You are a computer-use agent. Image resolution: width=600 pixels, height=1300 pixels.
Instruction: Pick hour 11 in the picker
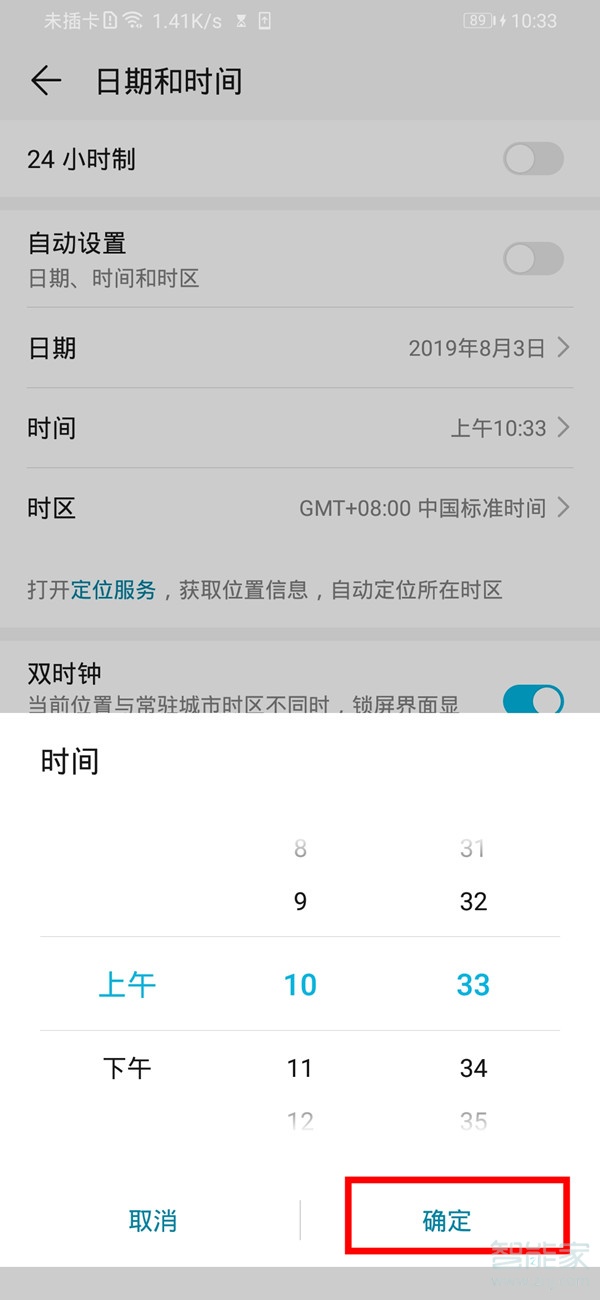click(x=300, y=1068)
